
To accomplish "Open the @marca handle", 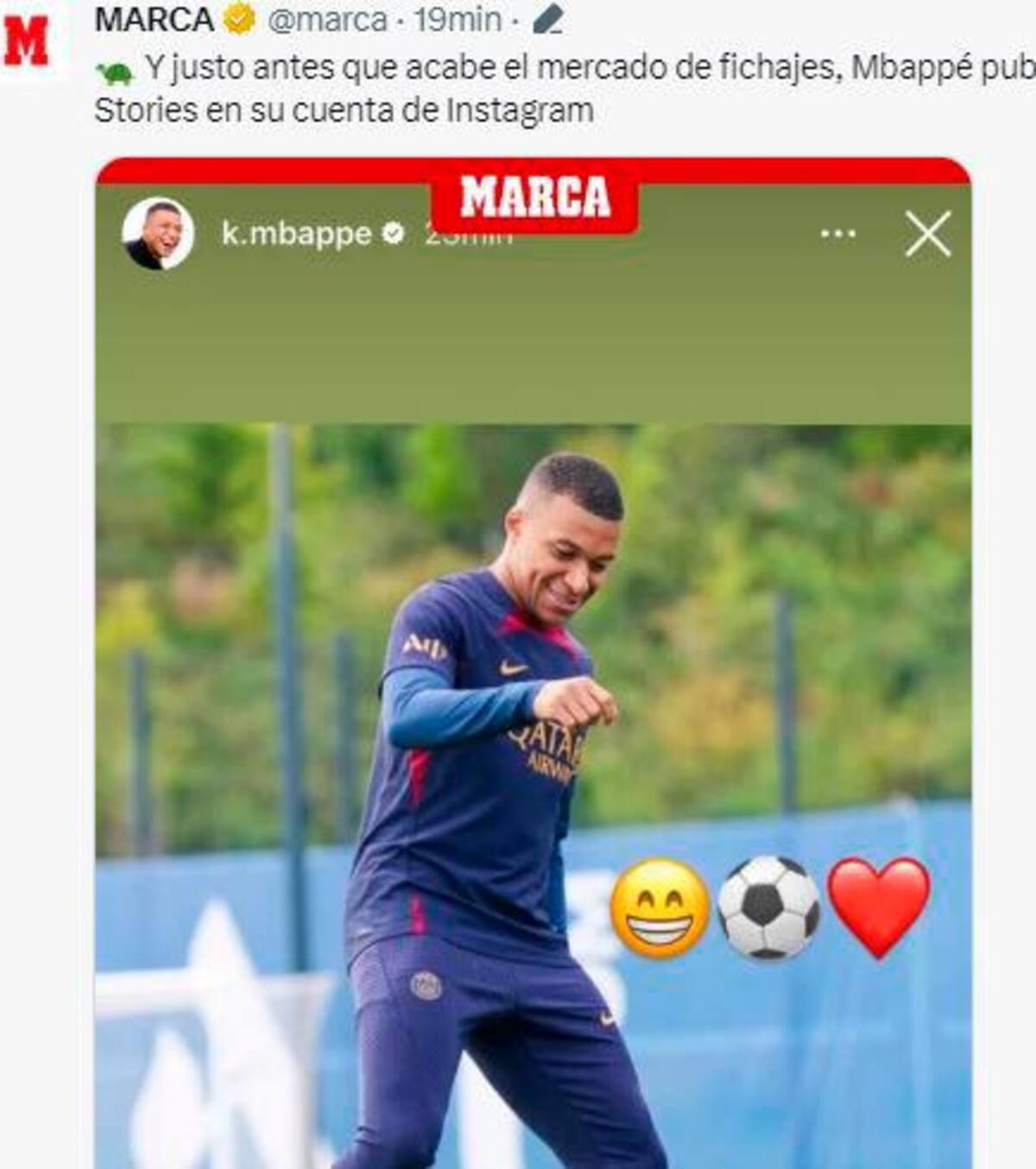I will pos(327,19).
